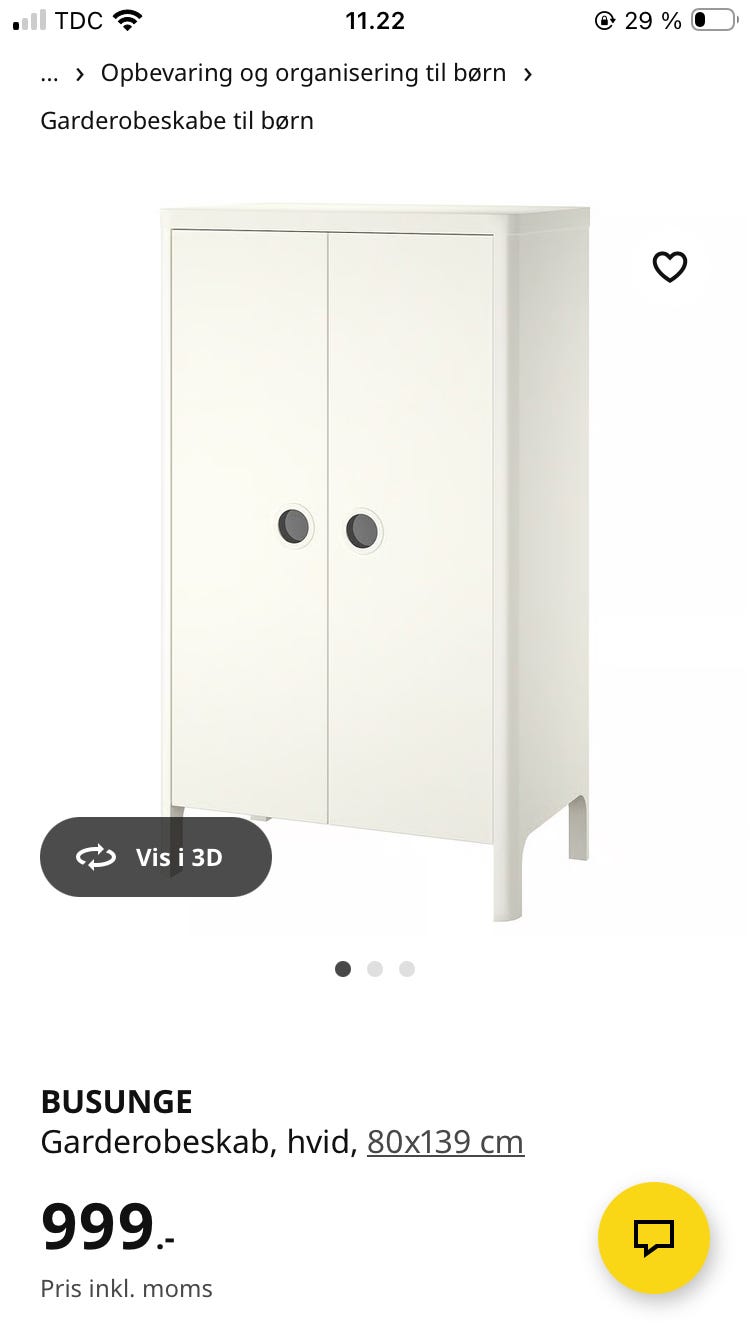Select the second carousel dot
Screen dimensions: 750x1334
[375, 968]
